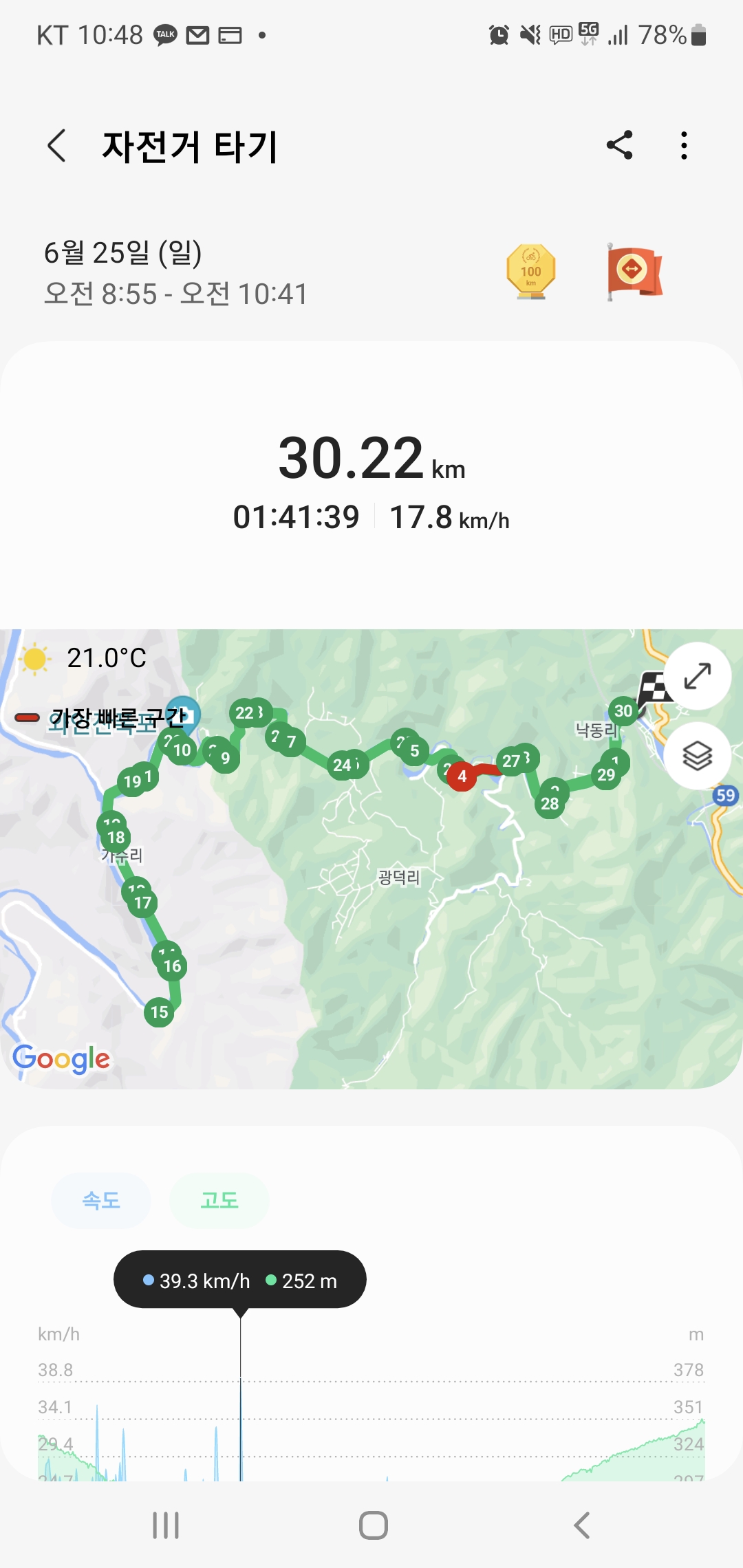
Task: View the red flag achievement badge
Action: pyautogui.click(x=634, y=272)
